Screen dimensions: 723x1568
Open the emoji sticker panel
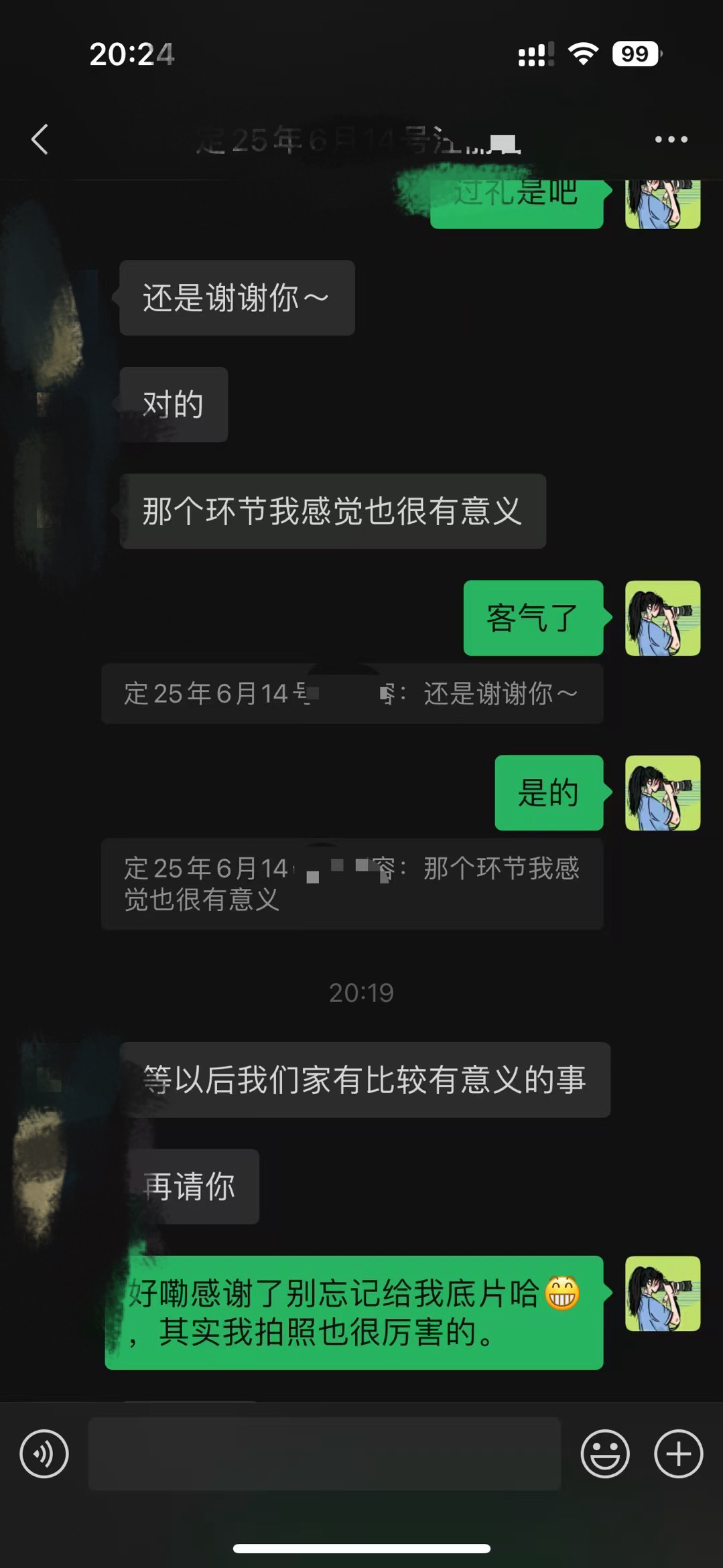tap(605, 1453)
